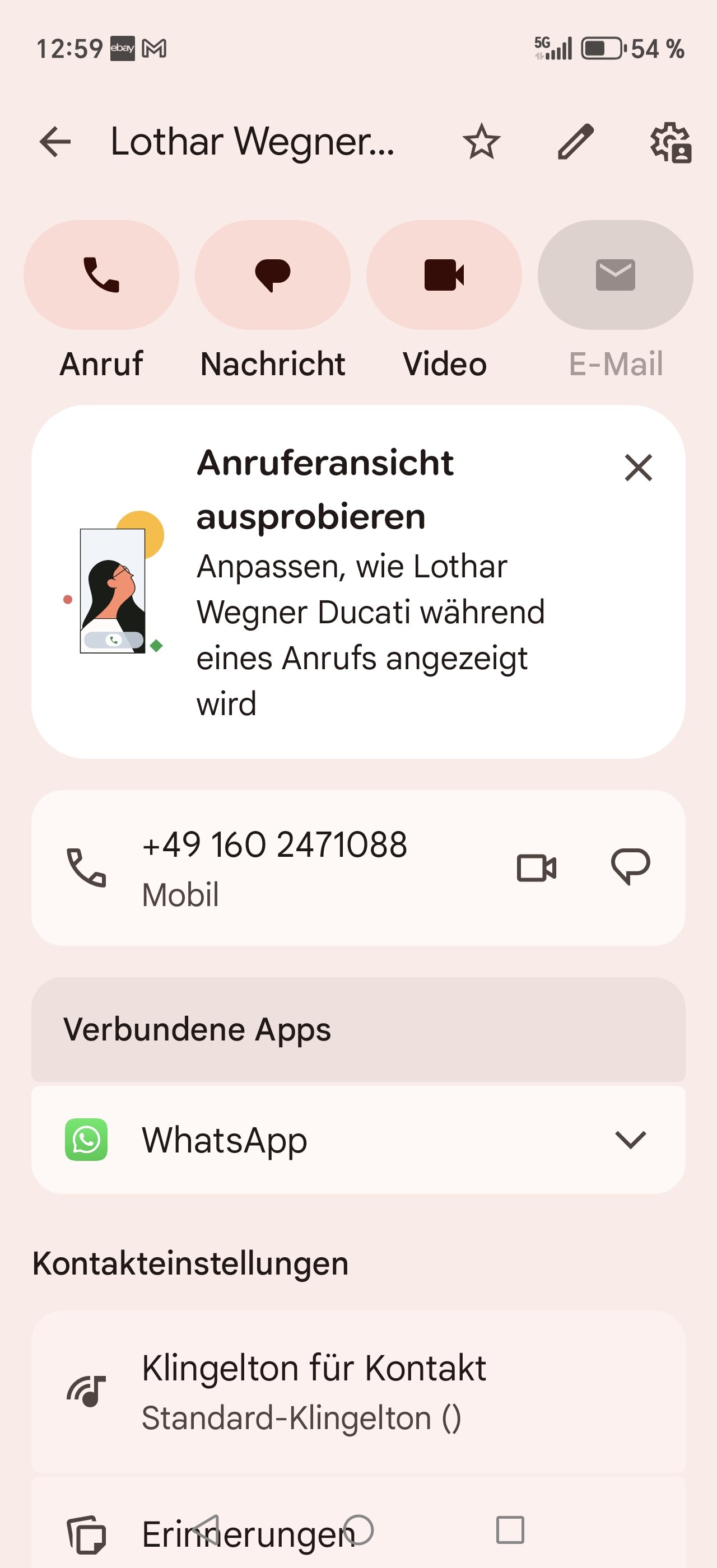Send a message via Nachricht button
717x1568 pixels.
click(x=273, y=275)
